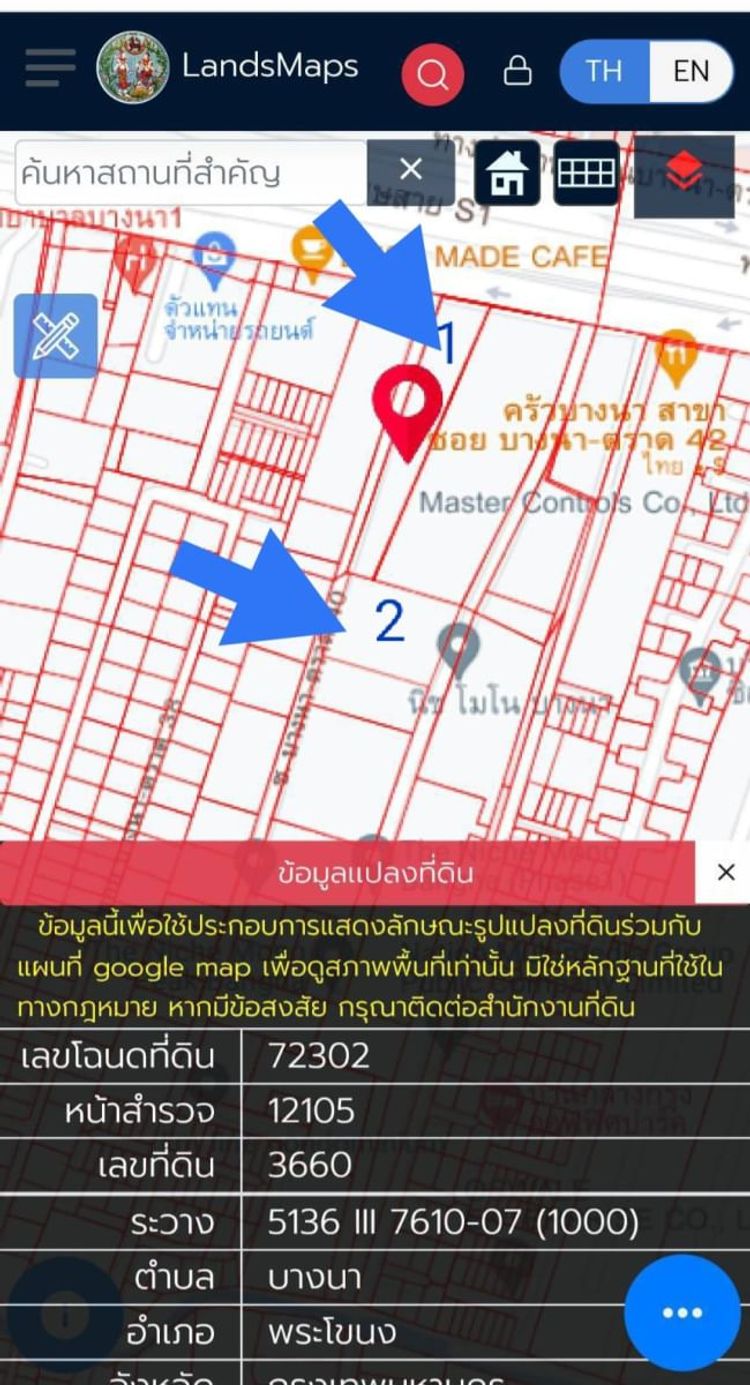Tap the ค้นหาสถานที่สำคัญ search field

click(x=190, y=173)
